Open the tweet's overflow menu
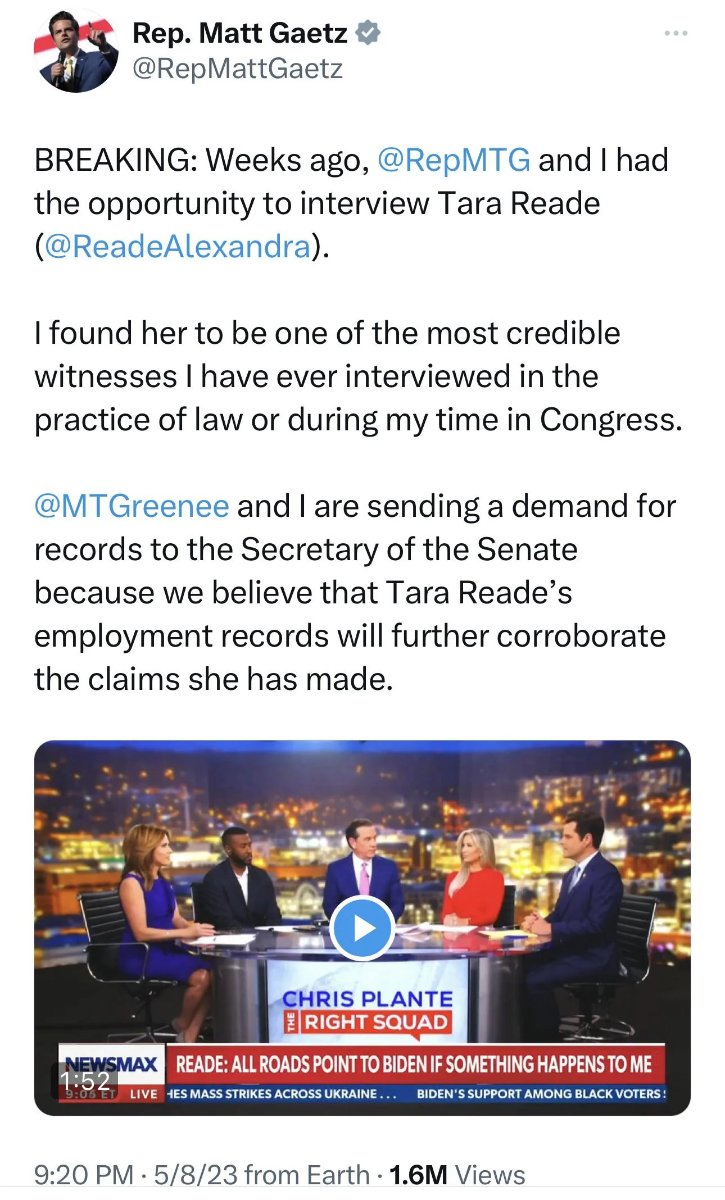Viewport: 725px width, 1200px height. click(676, 33)
